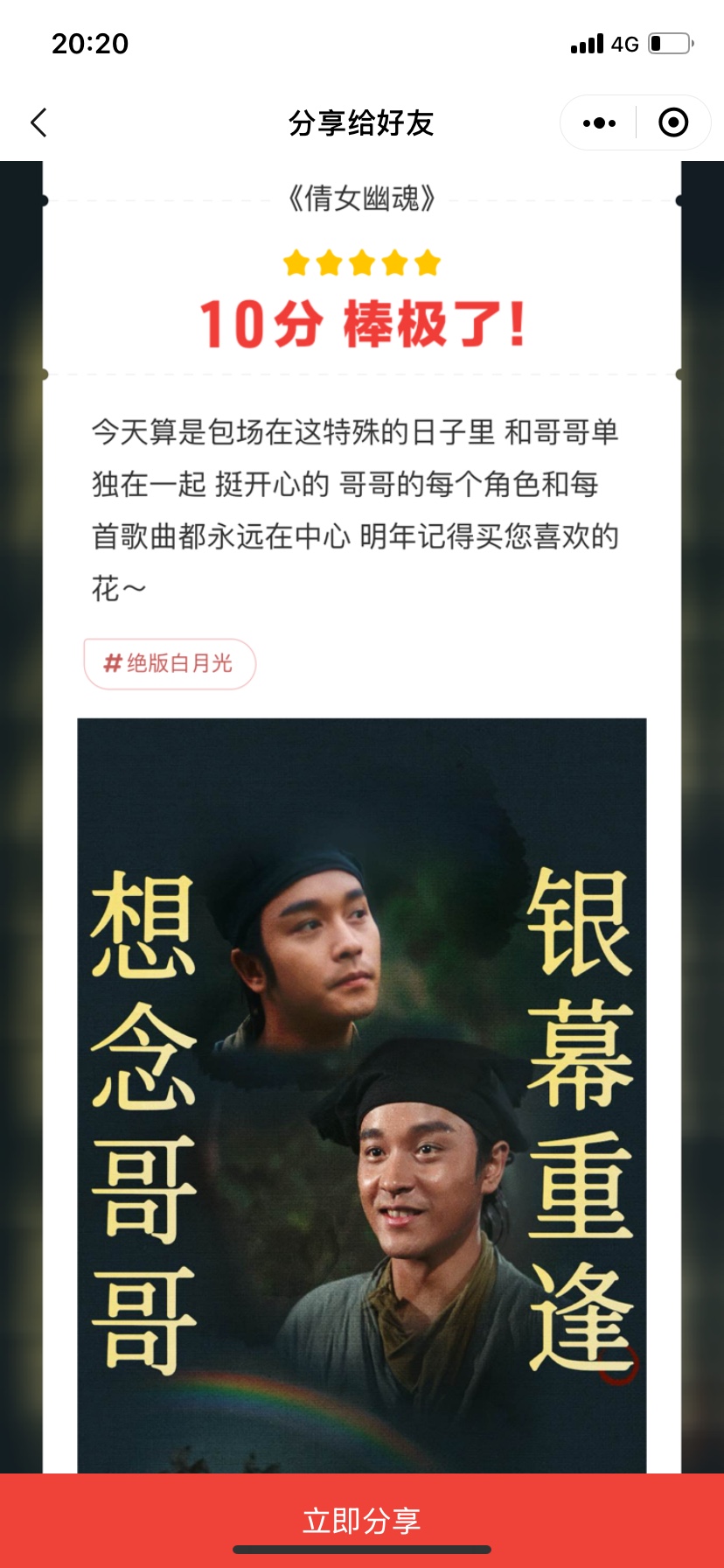Image resolution: width=724 pixels, height=1568 pixels.
Task: Close the mini program with circle icon
Action: click(x=672, y=122)
